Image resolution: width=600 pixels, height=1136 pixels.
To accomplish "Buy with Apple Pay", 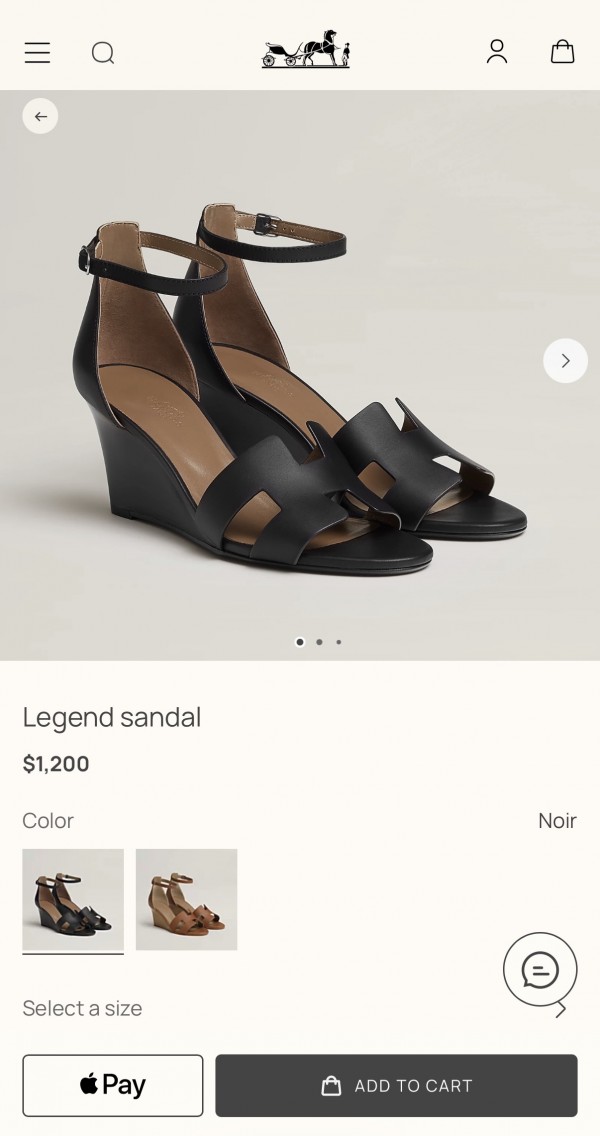I will [113, 1085].
